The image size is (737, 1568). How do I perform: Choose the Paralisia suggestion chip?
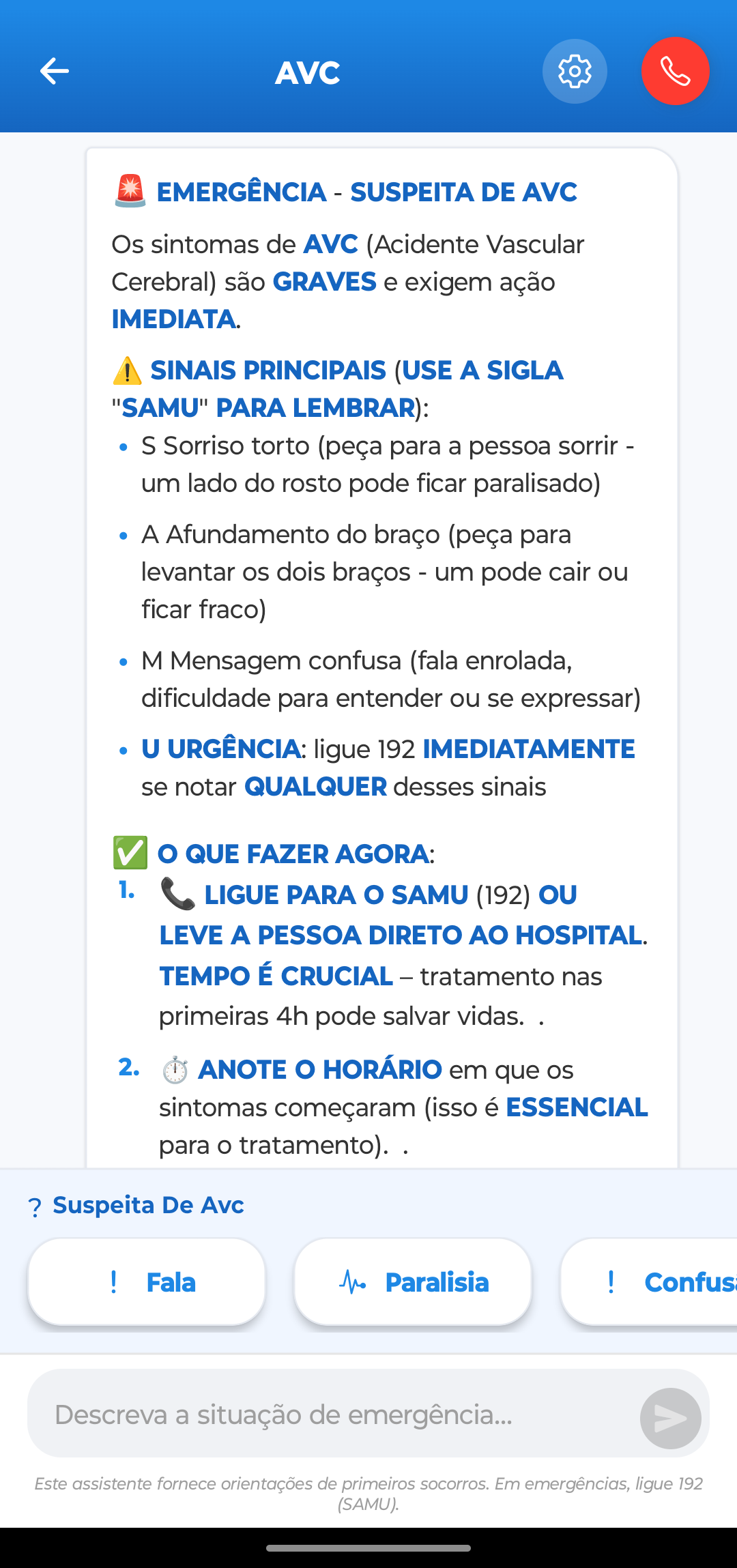(x=413, y=1282)
